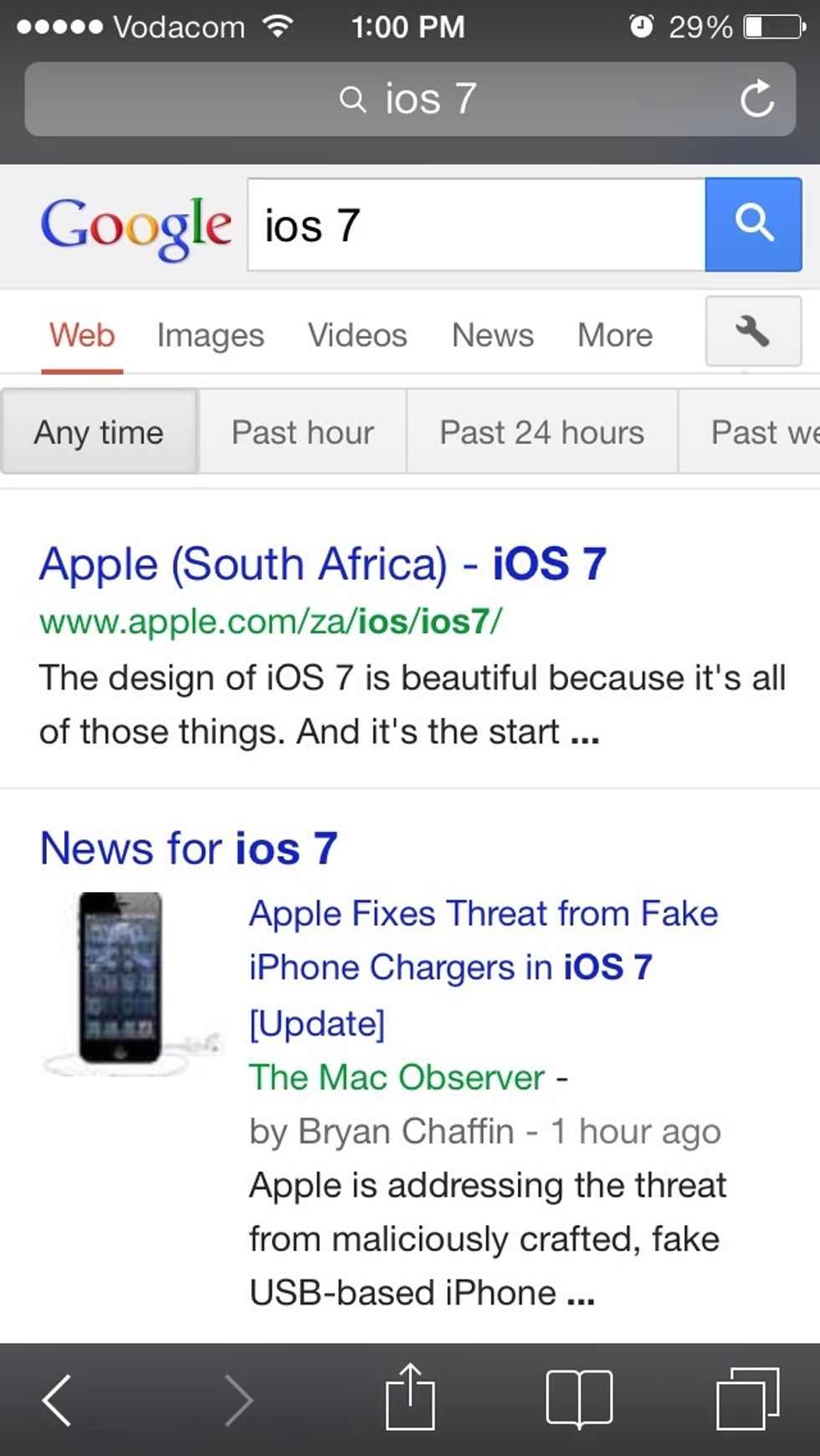
Task: Tap the blue magnifier search button
Action: click(x=753, y=224)
